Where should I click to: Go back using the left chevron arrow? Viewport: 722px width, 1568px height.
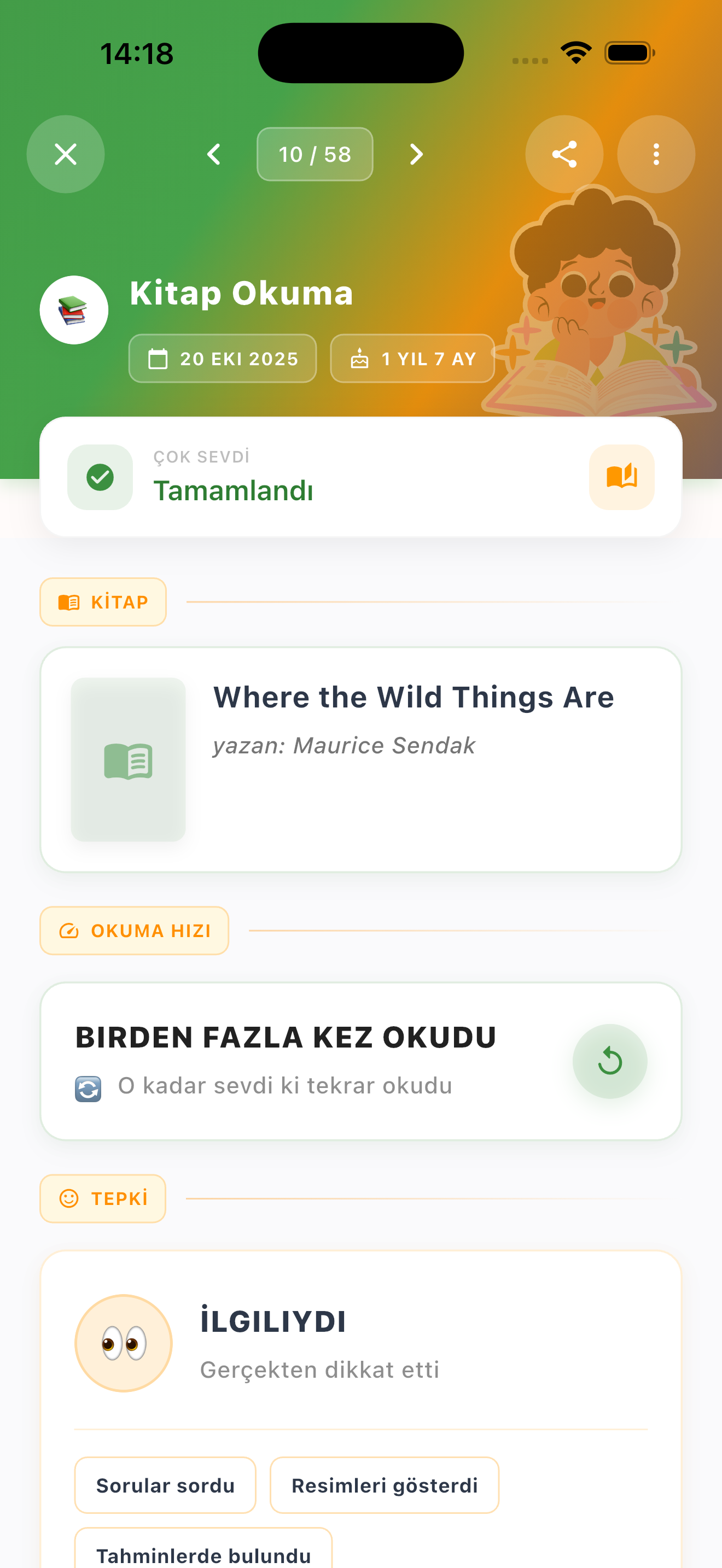214,154
